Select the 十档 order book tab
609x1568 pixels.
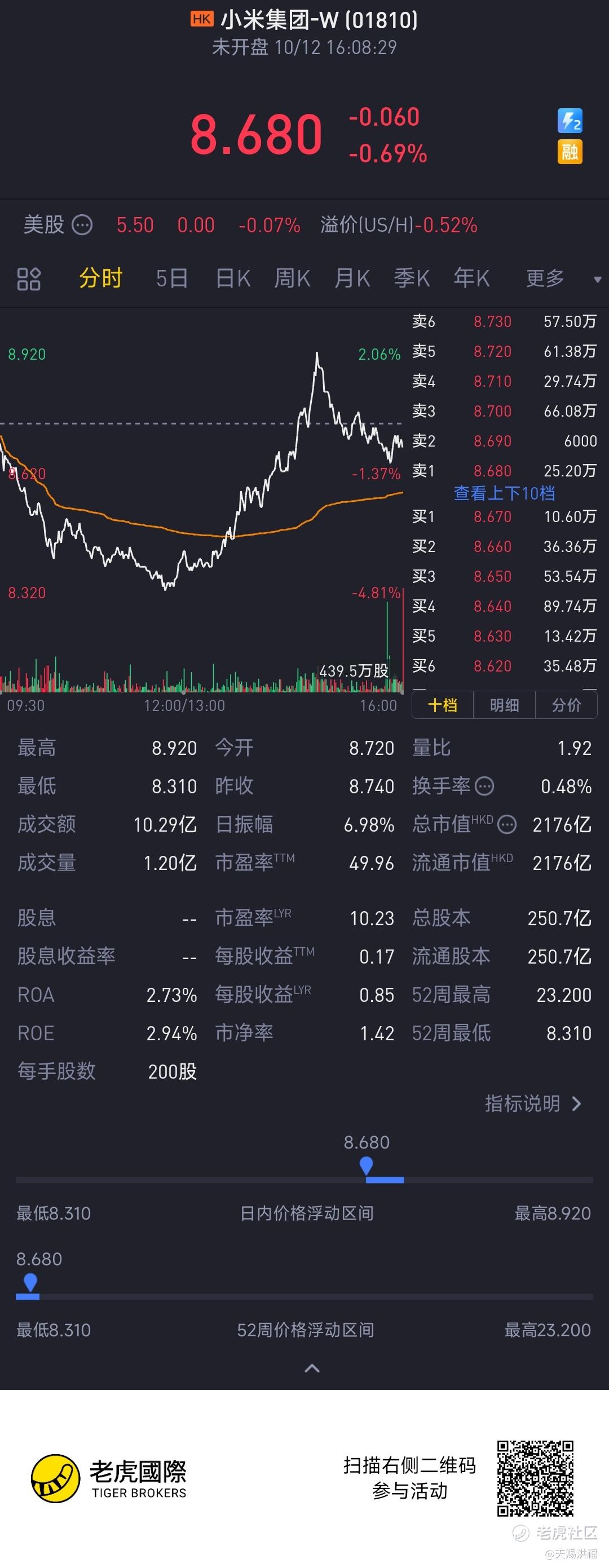(443, 705)
